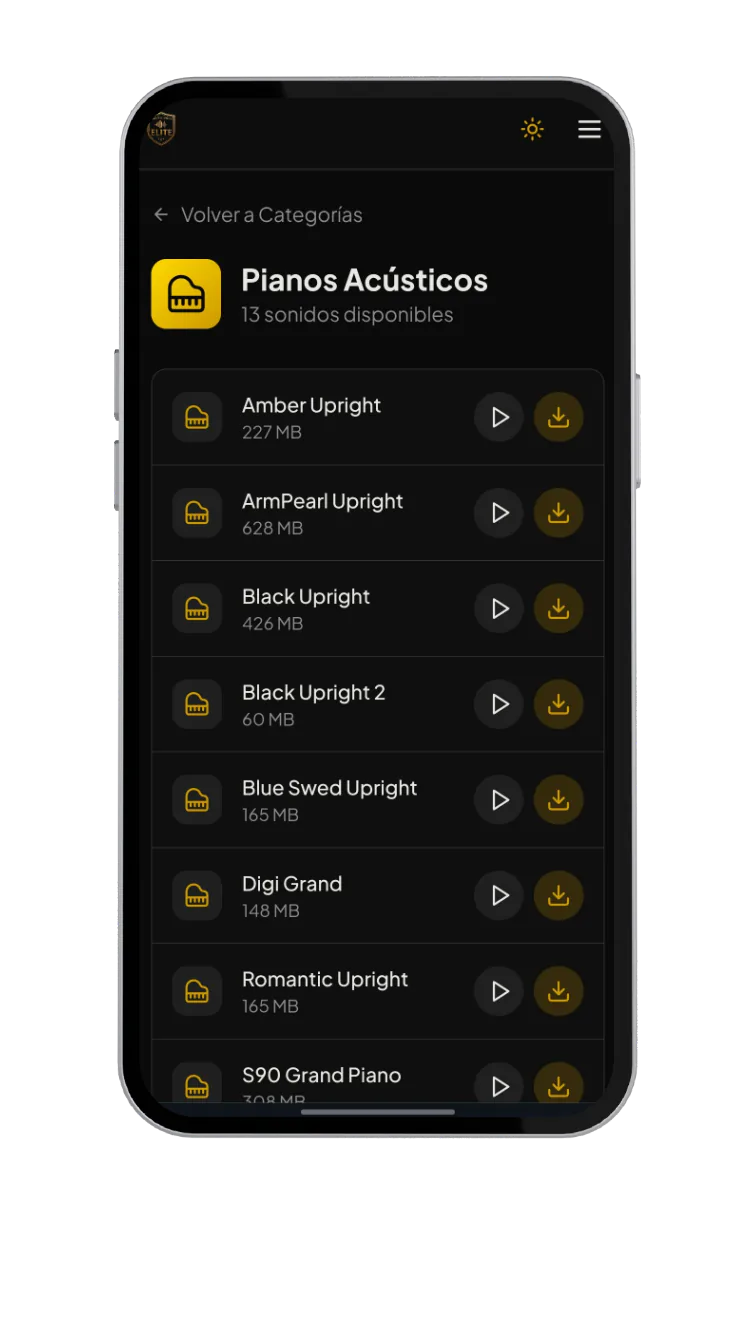
Task: Play the Black Upright preview
Action: point(499,609)
